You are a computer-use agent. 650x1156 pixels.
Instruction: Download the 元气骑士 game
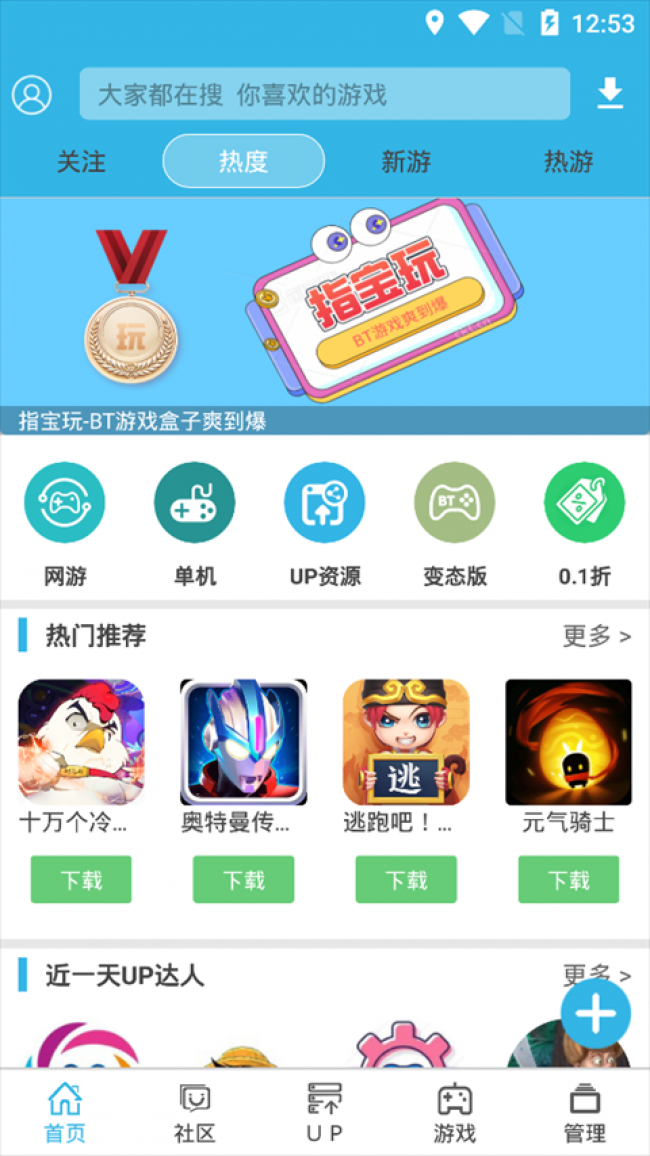[x=568, y=880]
